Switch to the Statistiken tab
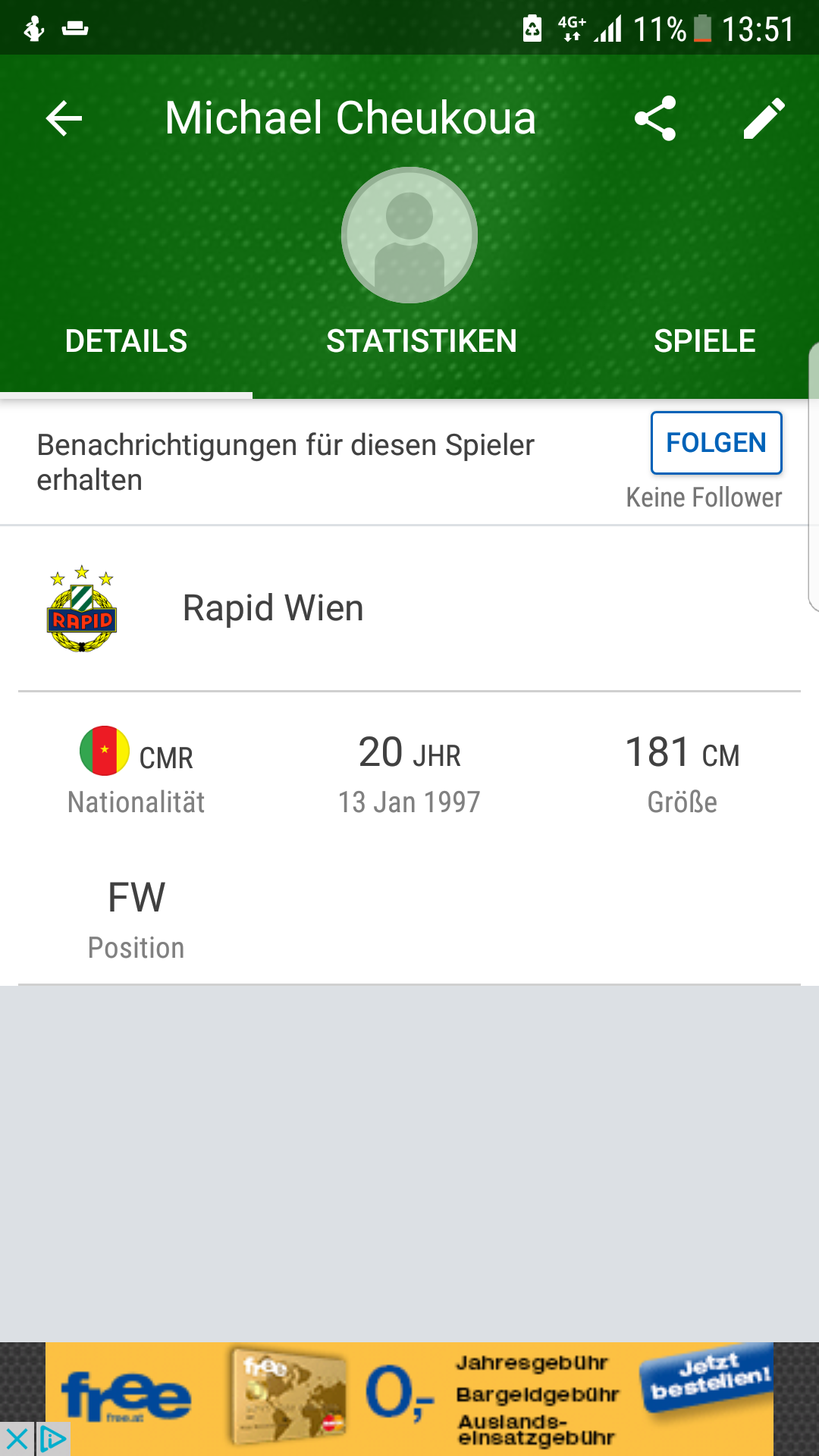Screen dimensions: 819x1456 click(422, 341)
